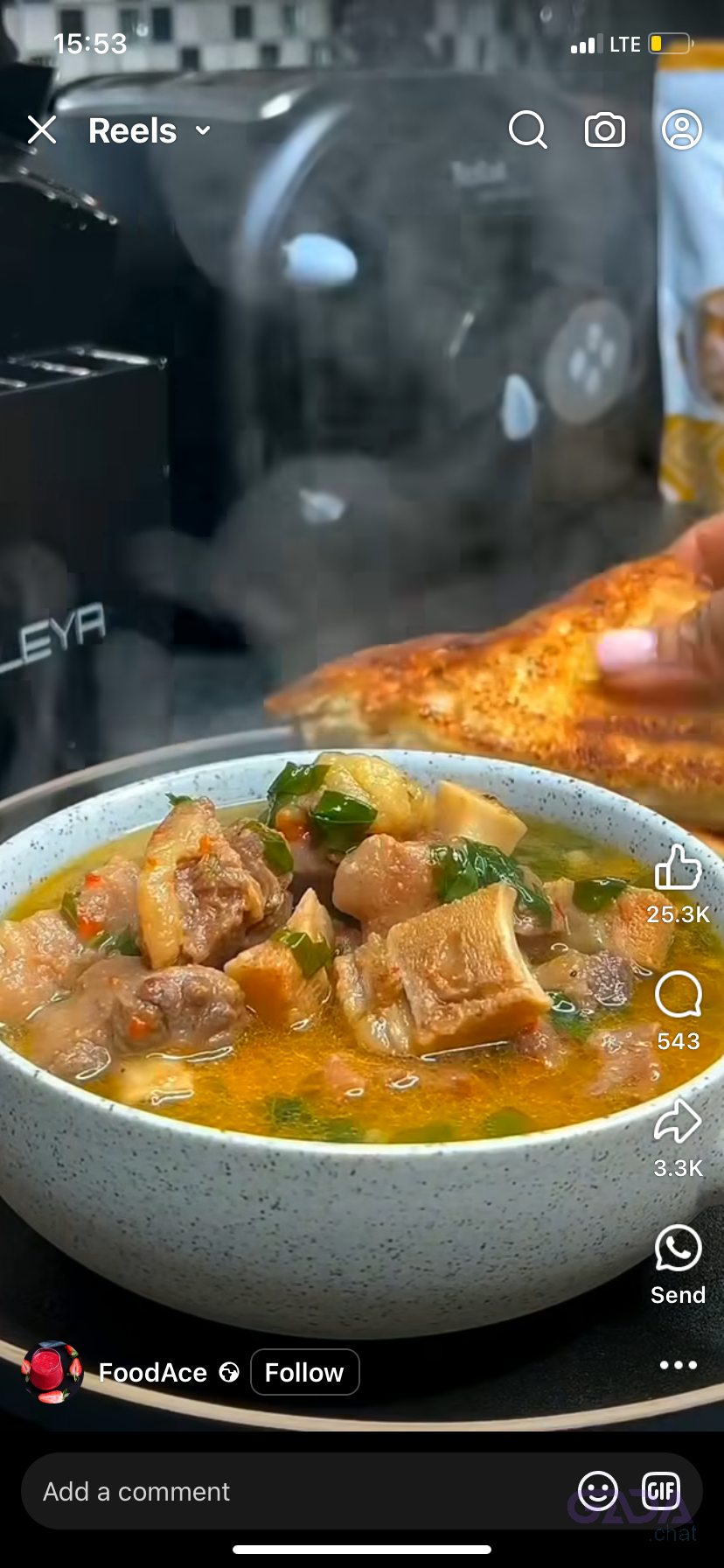This screenshot has height=1568, width=724.
Task: Open the GIF picker for comments
Action: (661, 1490)
